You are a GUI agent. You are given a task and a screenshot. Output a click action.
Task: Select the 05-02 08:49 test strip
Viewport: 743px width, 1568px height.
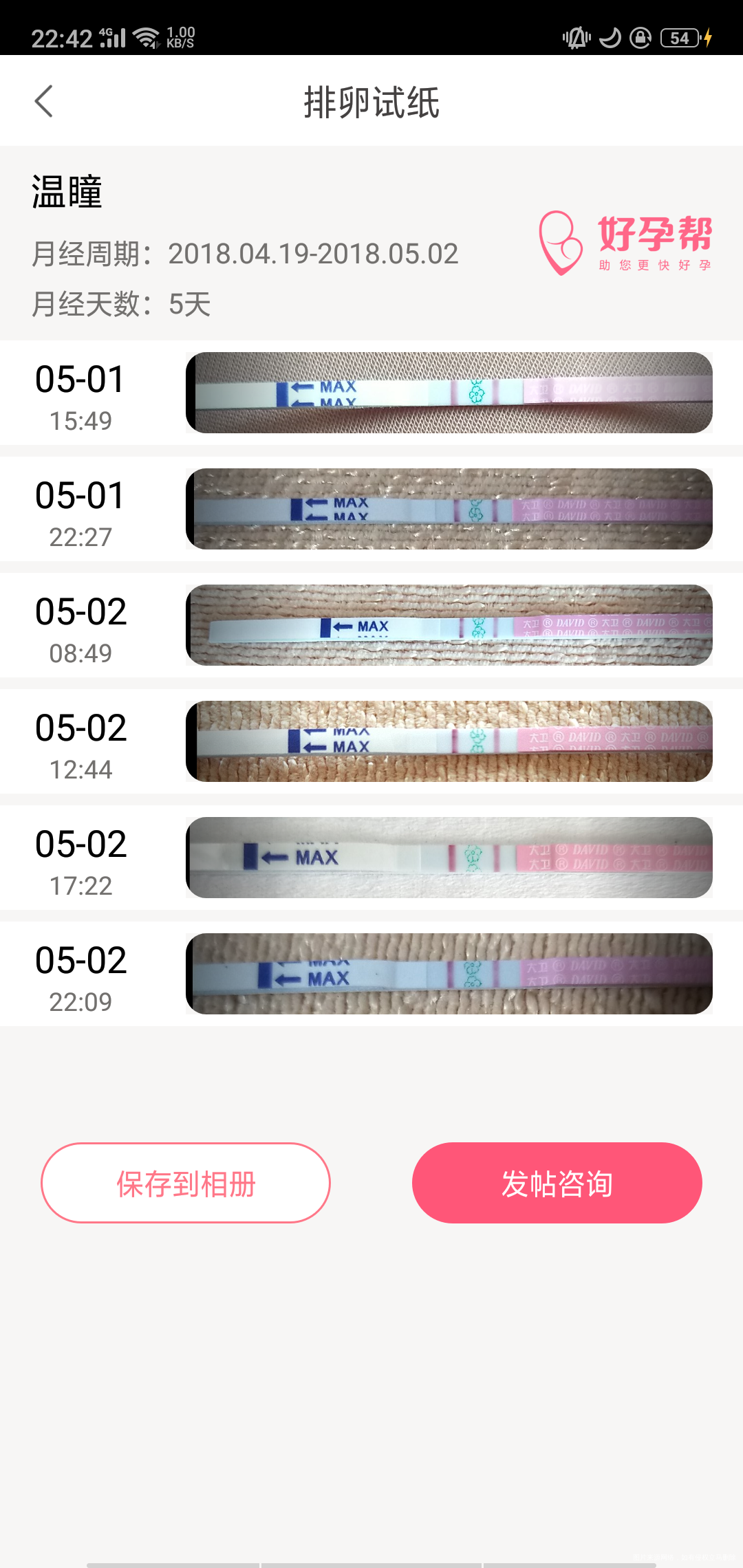[x=449, y=626]
